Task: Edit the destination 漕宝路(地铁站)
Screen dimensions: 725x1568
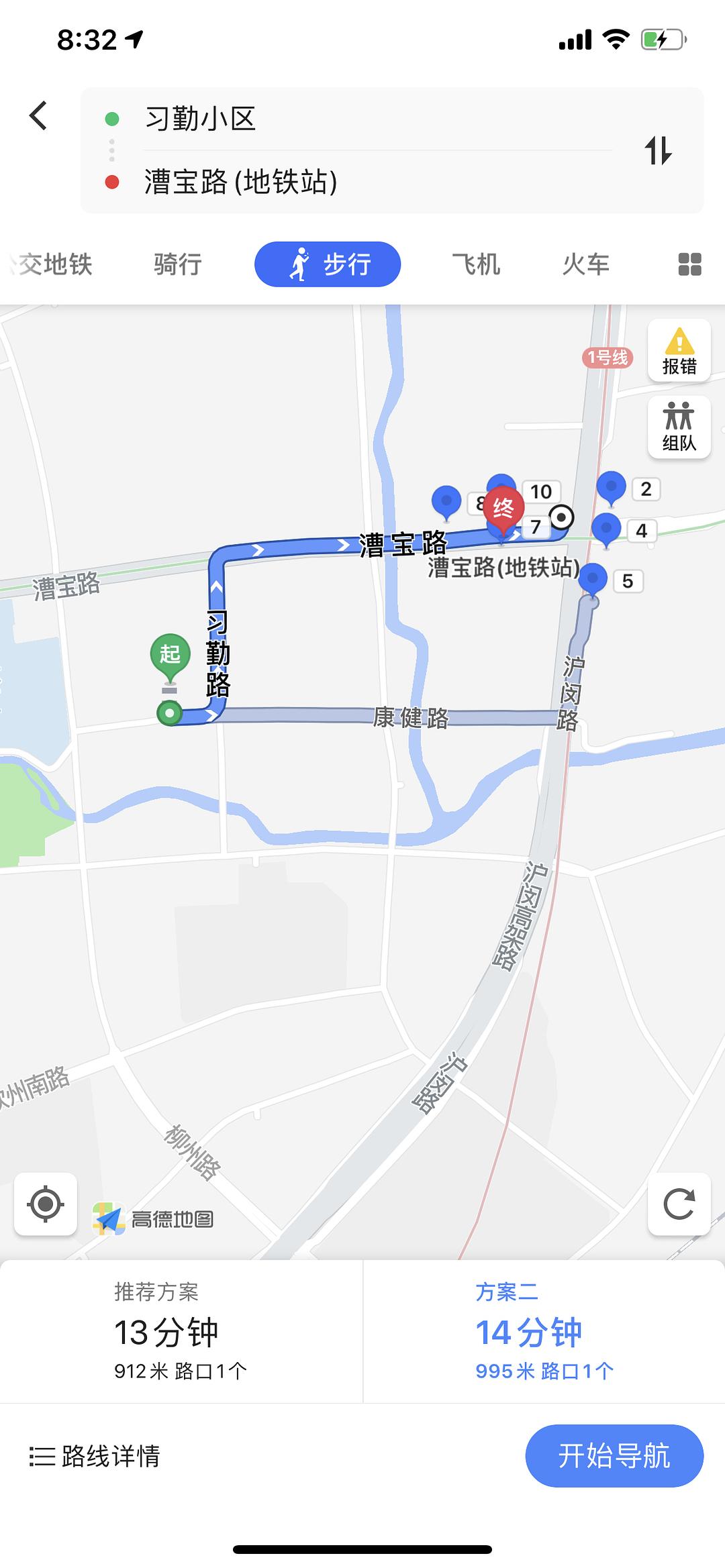Action: pos(240,182)
